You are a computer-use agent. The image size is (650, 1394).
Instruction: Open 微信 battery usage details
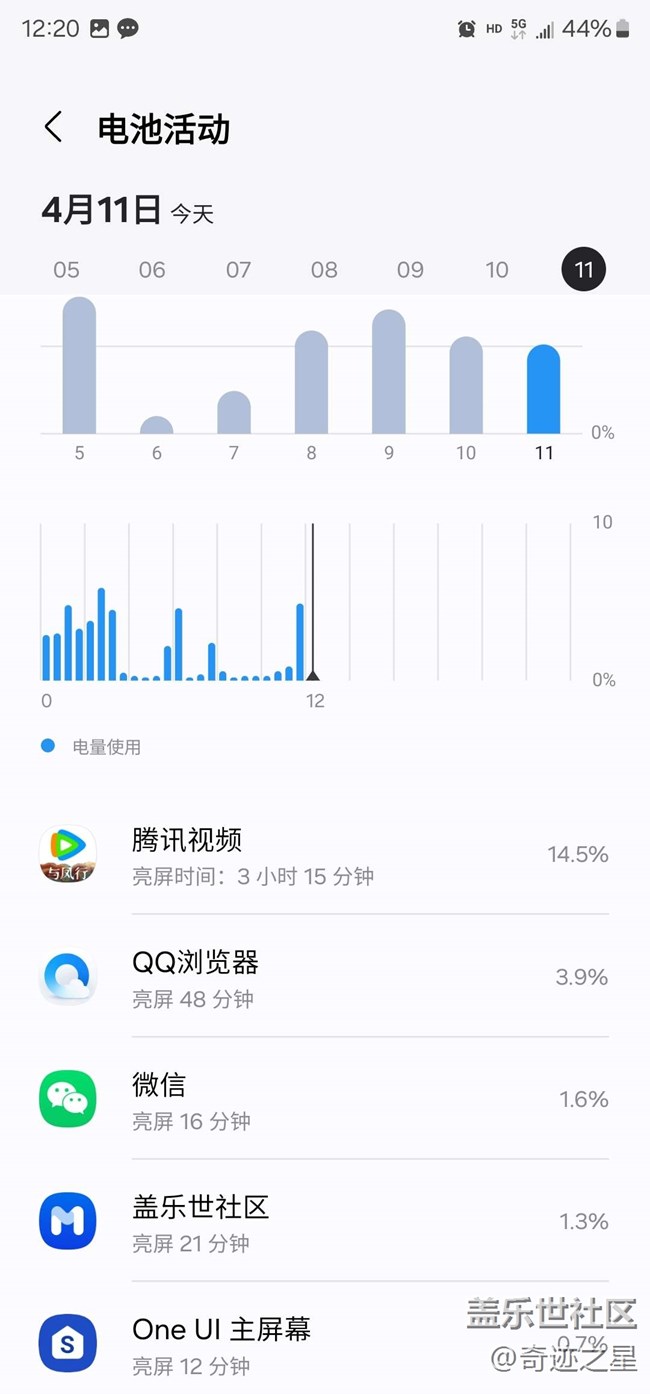click(x=325, y=1098)
